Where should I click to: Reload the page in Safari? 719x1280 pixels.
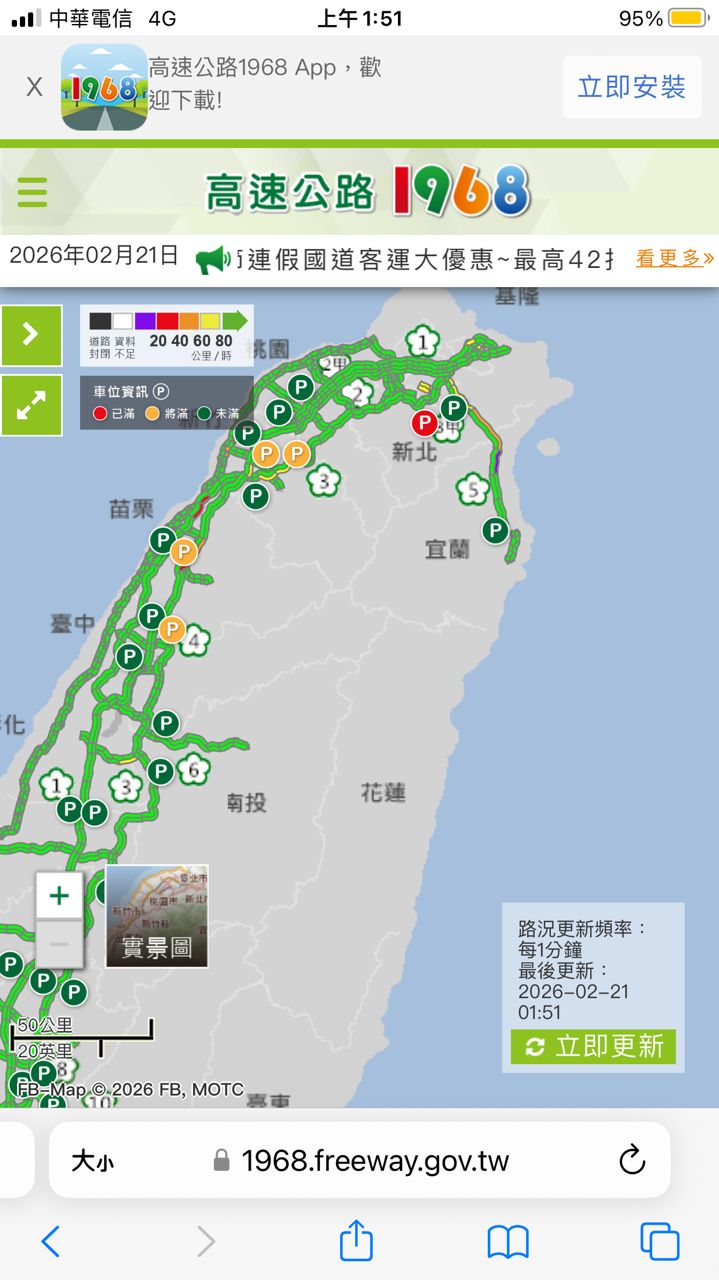pos(632,1160)
